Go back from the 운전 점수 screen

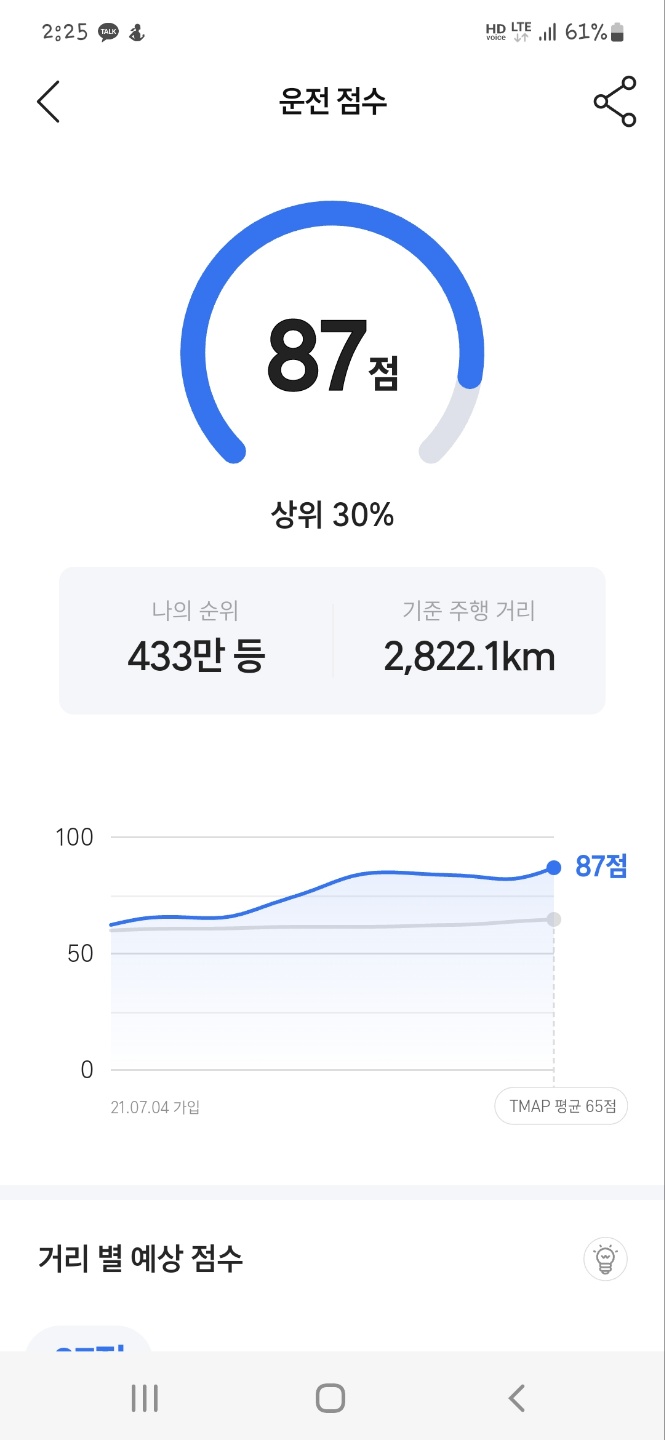pyautogui.click(x=48, y=102)
